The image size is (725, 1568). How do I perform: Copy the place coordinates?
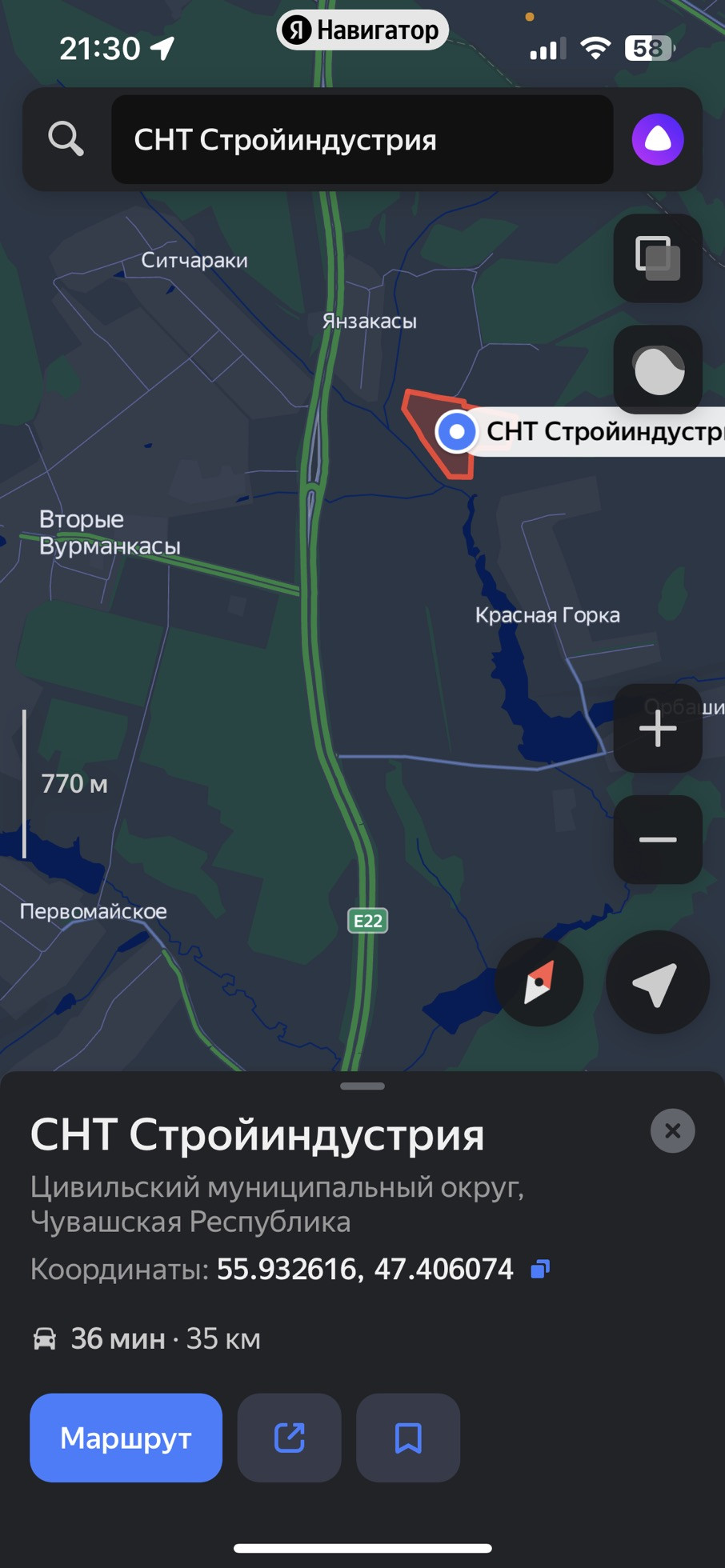coord(540,1269)
